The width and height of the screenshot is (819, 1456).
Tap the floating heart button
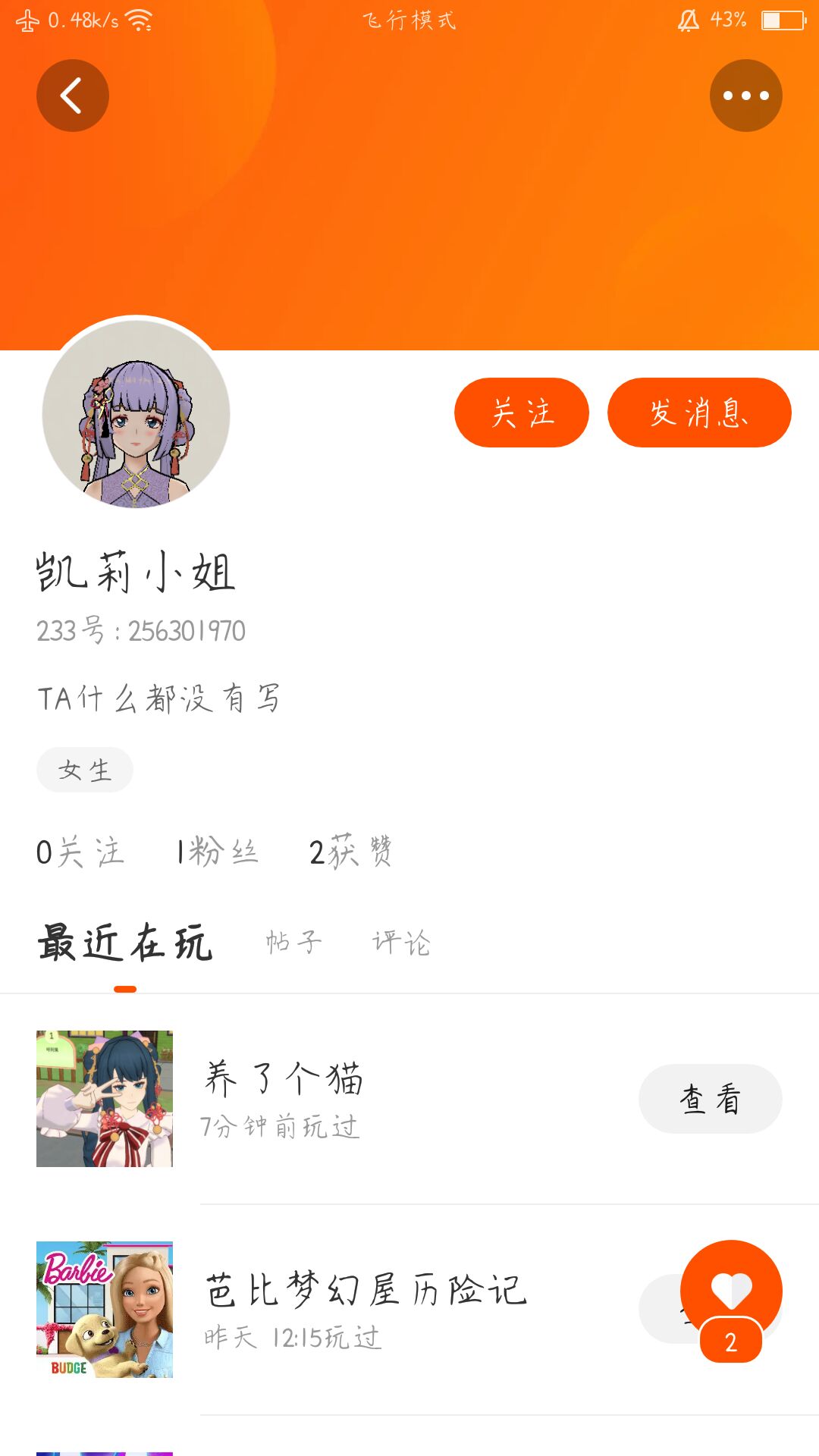pyautogui.click(x=731, y=1291)
